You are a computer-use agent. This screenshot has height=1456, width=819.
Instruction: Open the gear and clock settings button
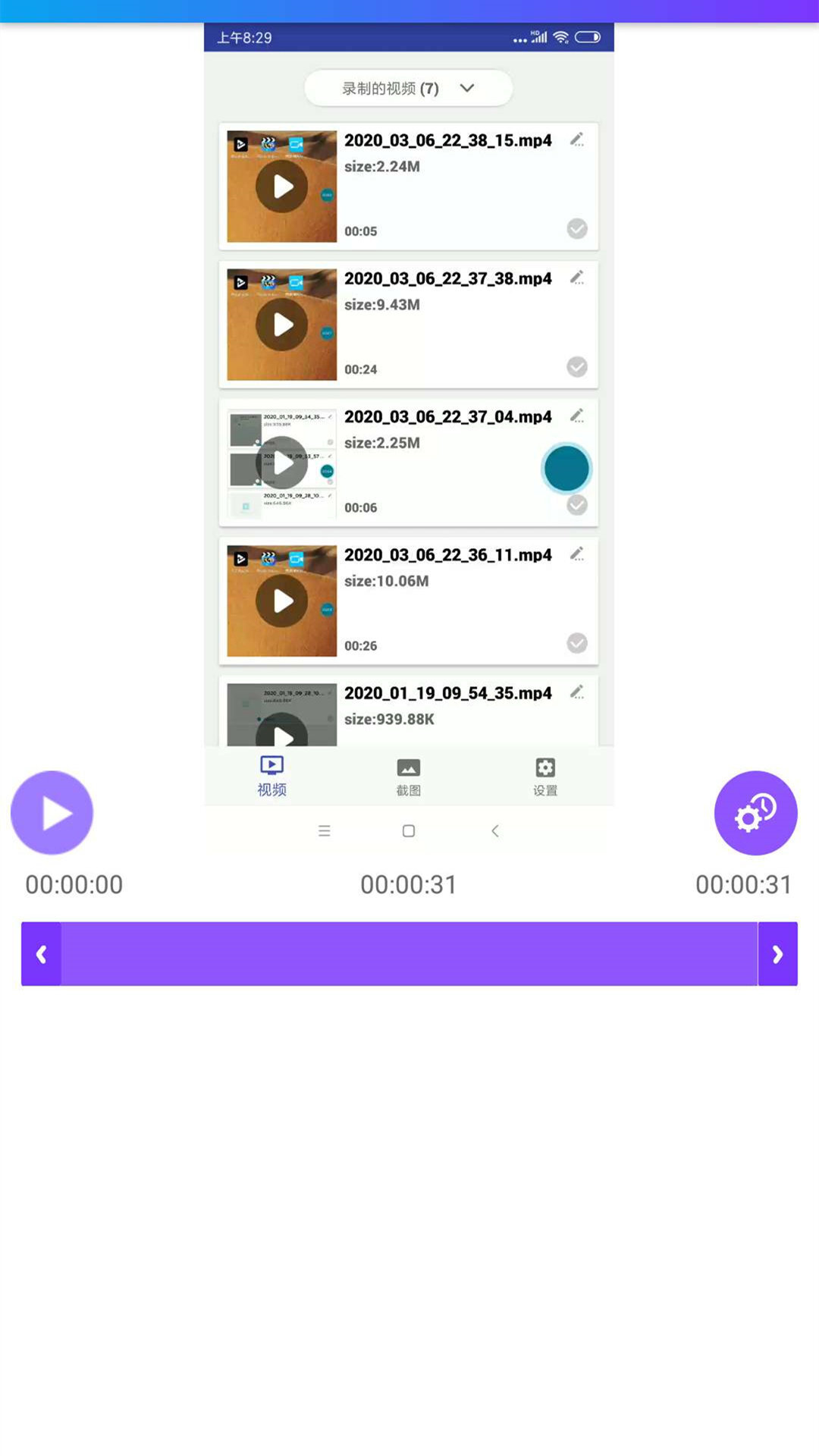coord(755,813)
